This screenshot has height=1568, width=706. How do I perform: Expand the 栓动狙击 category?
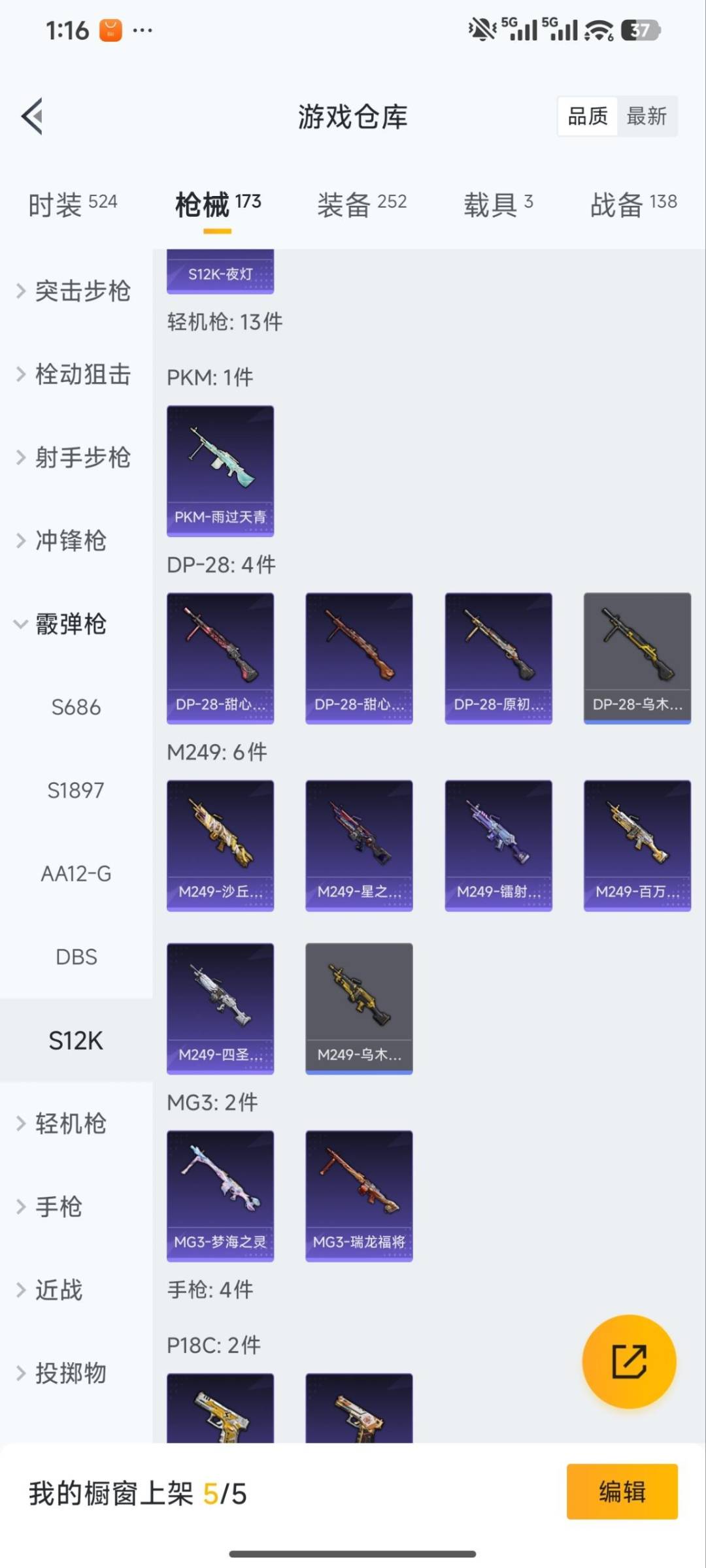[75, 374]
